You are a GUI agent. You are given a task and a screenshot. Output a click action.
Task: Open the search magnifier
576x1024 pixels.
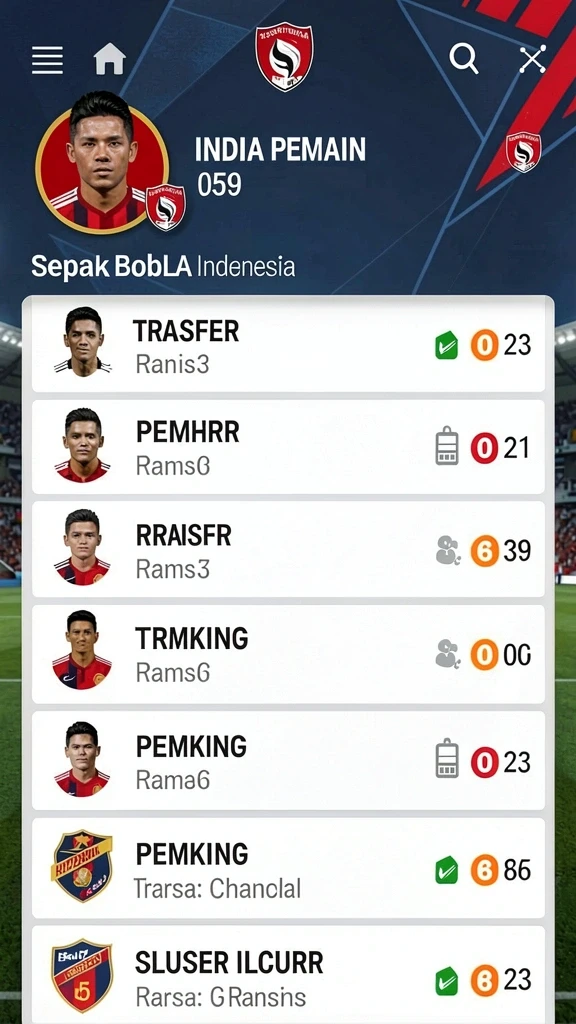point(464,59)
